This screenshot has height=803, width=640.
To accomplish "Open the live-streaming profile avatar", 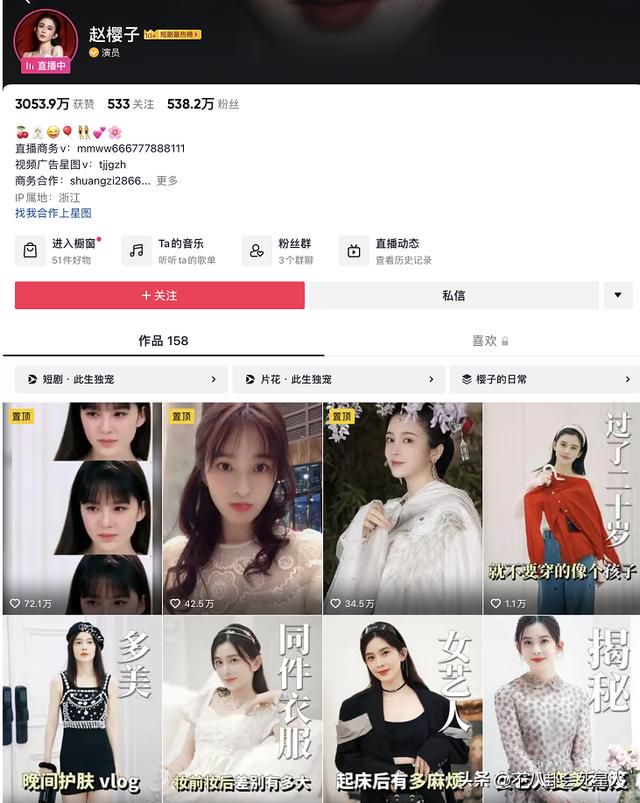I will coord(45,40).
